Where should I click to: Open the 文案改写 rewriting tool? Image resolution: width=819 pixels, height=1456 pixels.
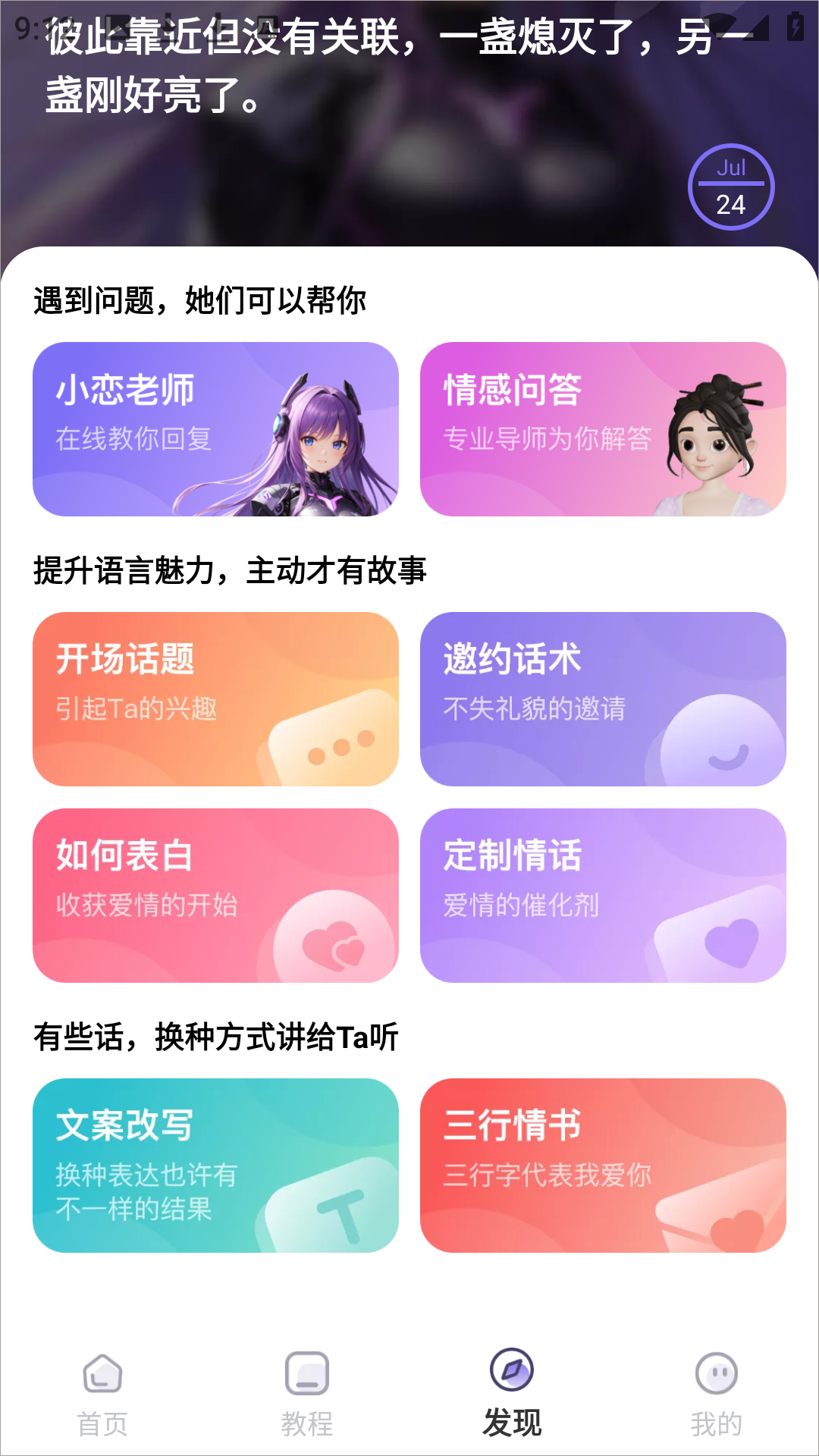point(215,1166)
